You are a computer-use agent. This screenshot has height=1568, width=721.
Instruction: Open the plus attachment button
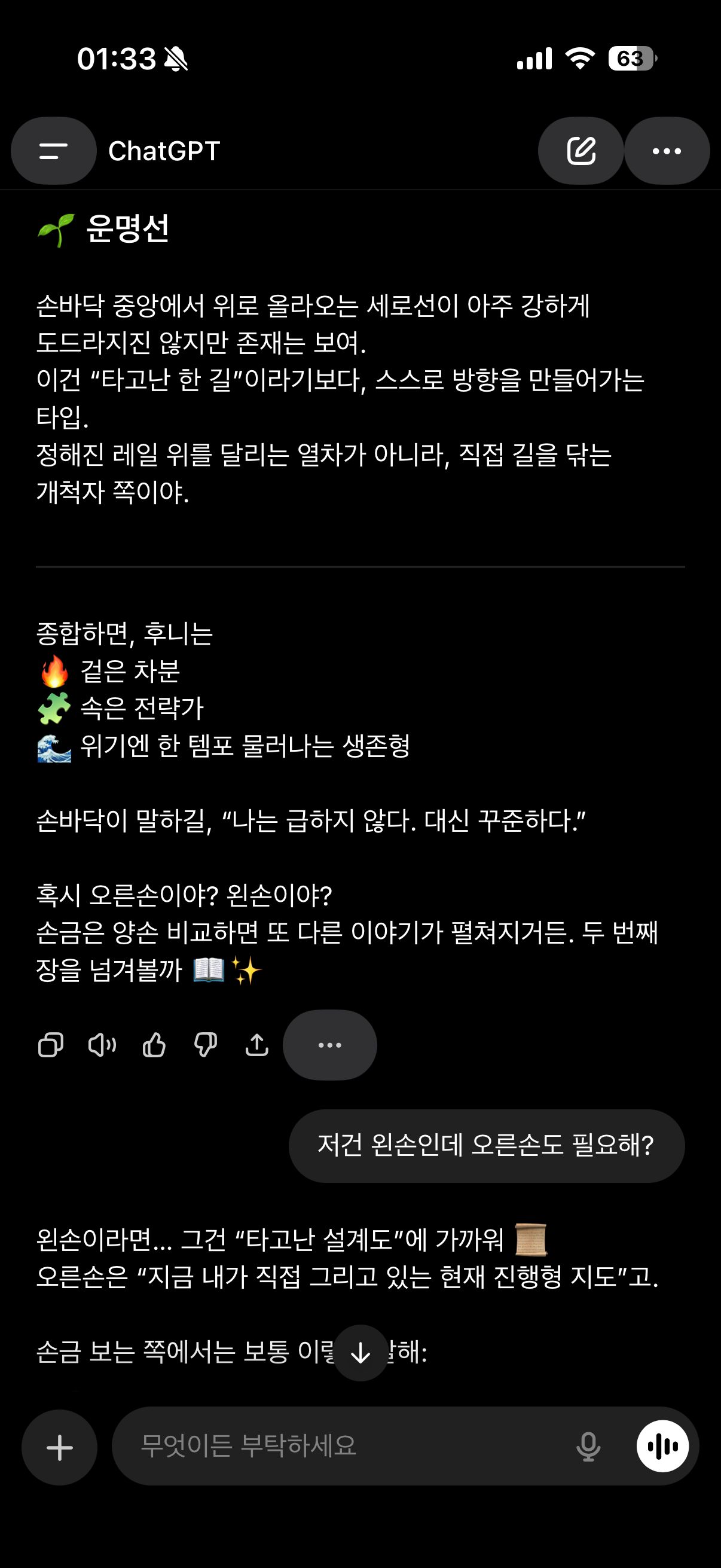[x=60, y=1447]
